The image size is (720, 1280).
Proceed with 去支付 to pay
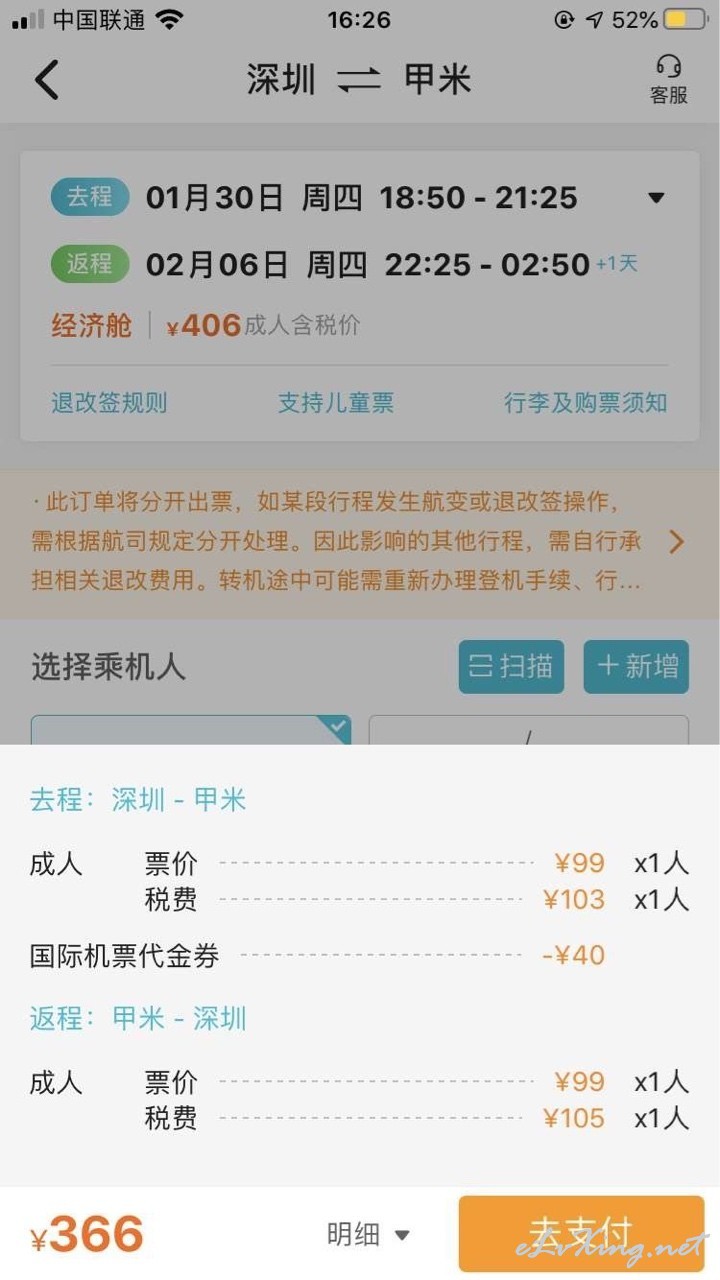[x=581, y=1233]
